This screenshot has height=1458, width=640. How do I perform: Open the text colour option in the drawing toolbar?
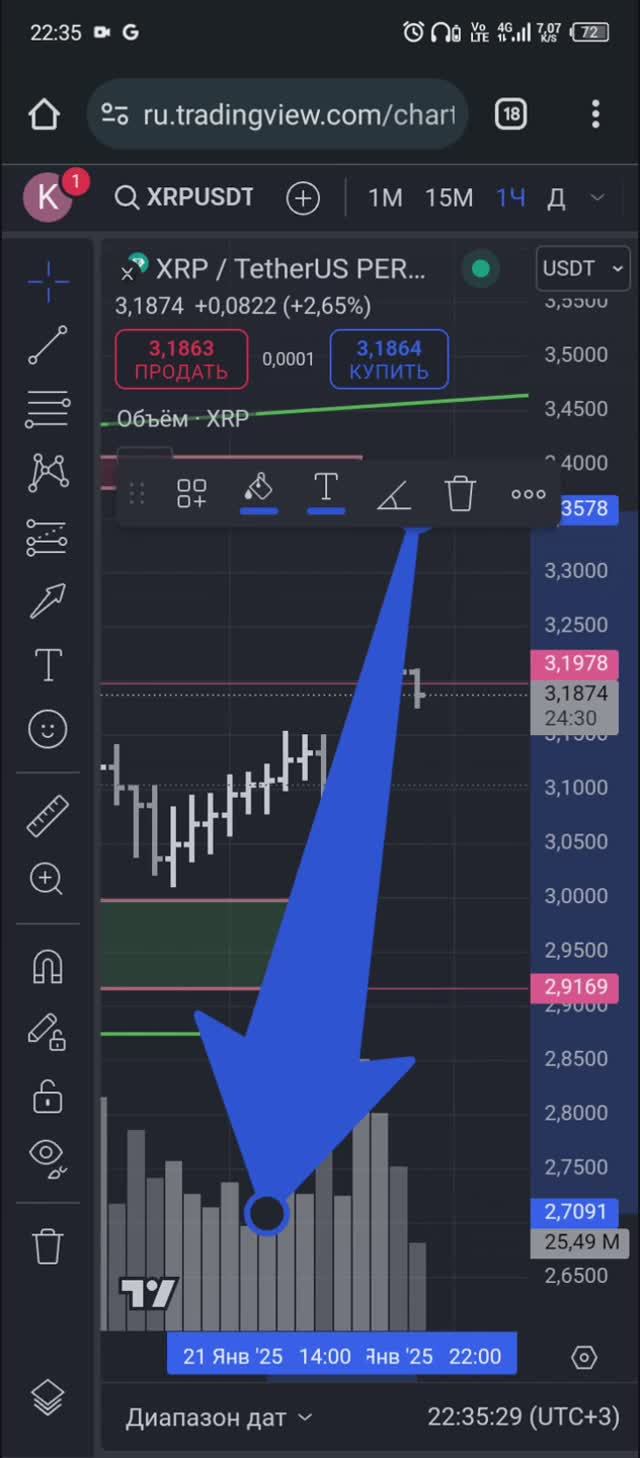pyautogui.click(x=326, y=491)
